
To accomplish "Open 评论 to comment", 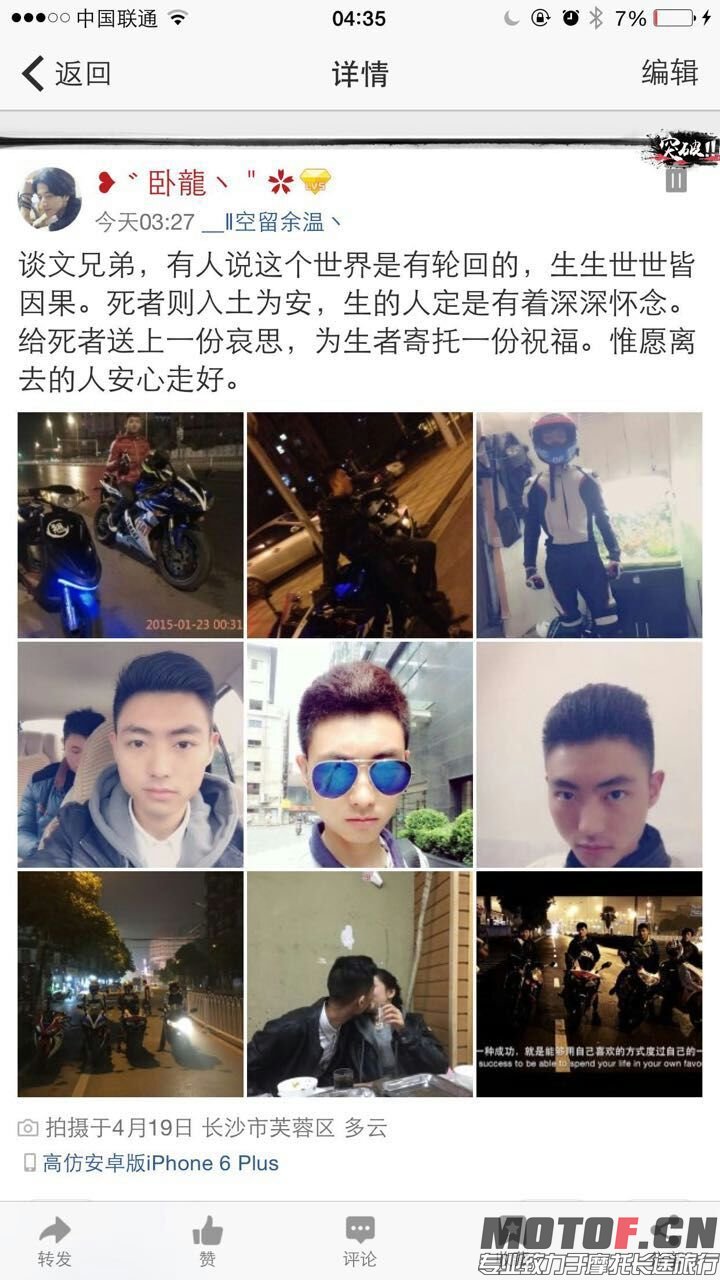I will (x=360, y=1241).
